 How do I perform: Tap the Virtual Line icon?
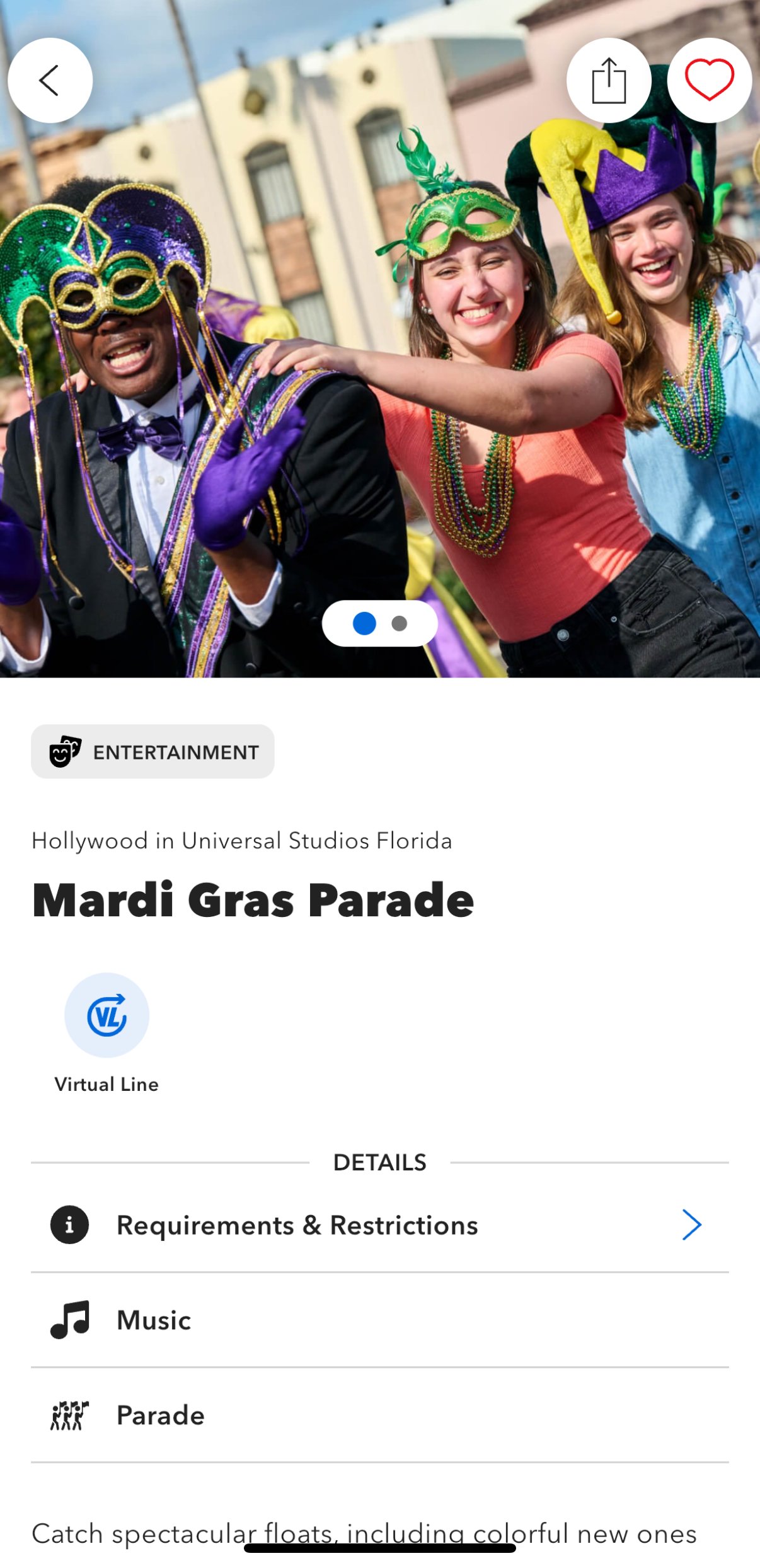pos(107,1015)
